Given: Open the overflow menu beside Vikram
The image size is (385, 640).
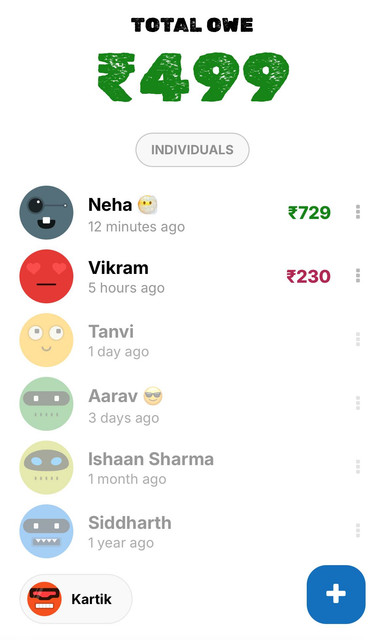Looking at the screenshot, I should coord(358,276).
